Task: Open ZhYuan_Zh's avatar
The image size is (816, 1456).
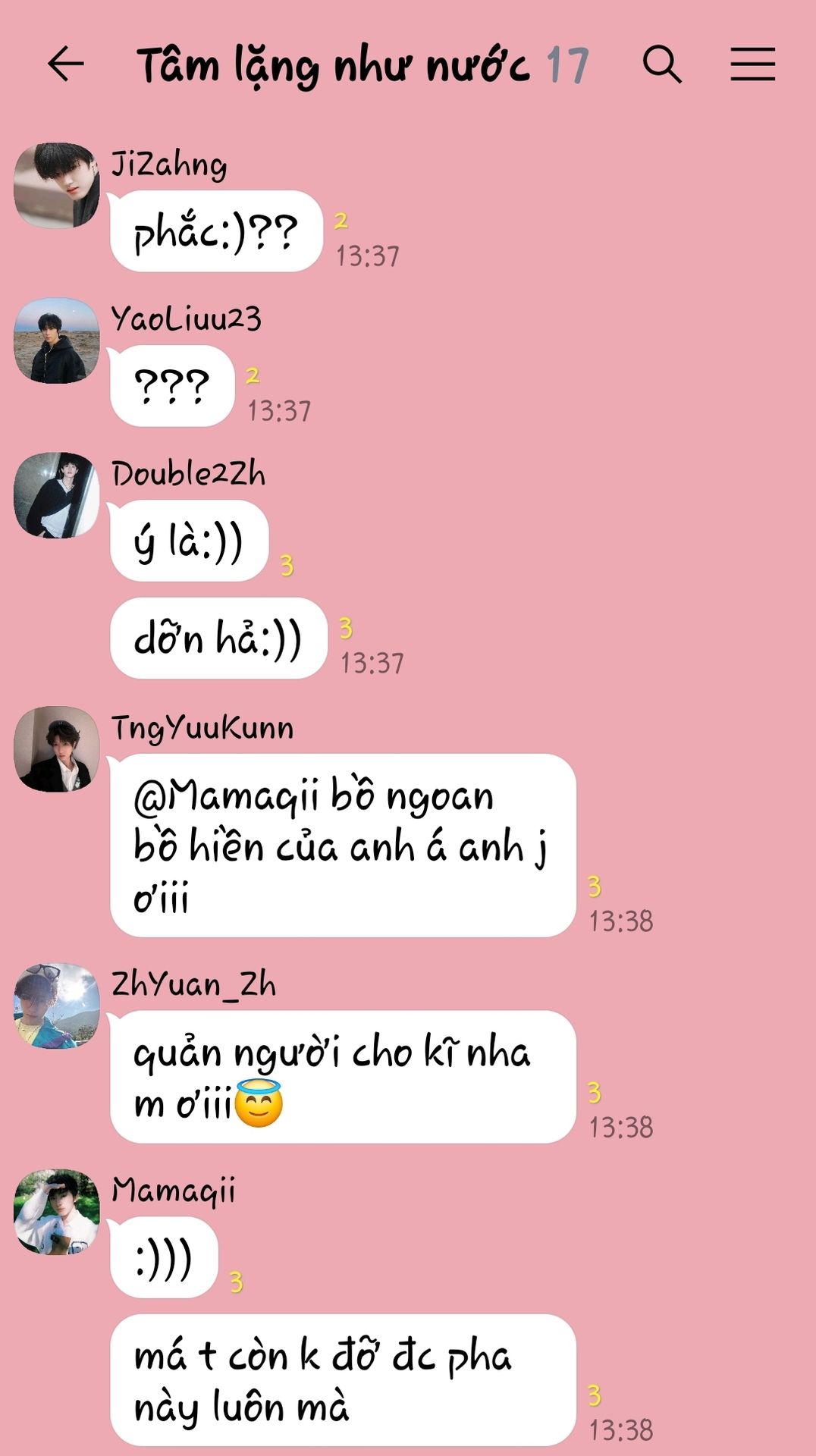Action: [57, 1006]
